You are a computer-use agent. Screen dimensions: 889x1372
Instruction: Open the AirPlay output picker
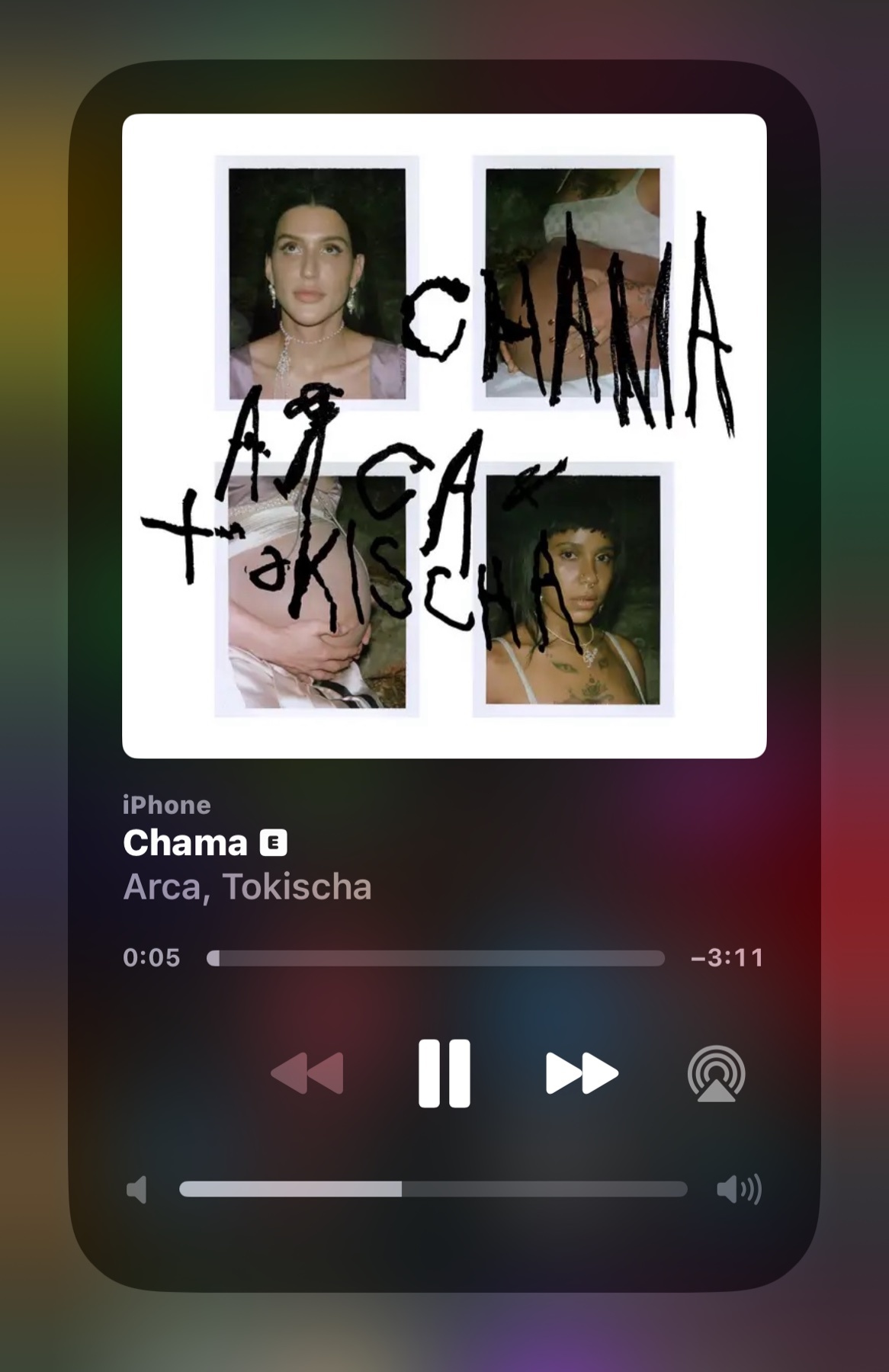coord(716,1073)
